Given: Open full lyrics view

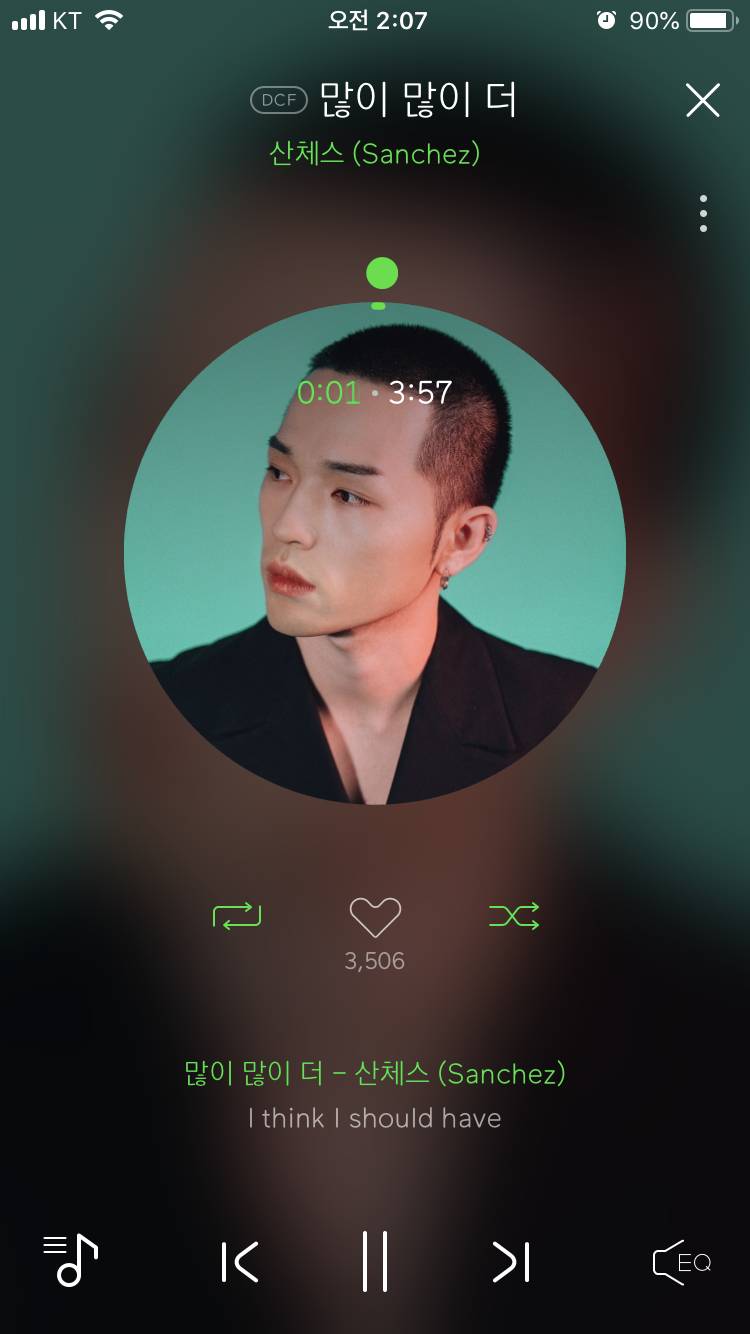Looking at the screenshot, I should (x=375, y=1117).
